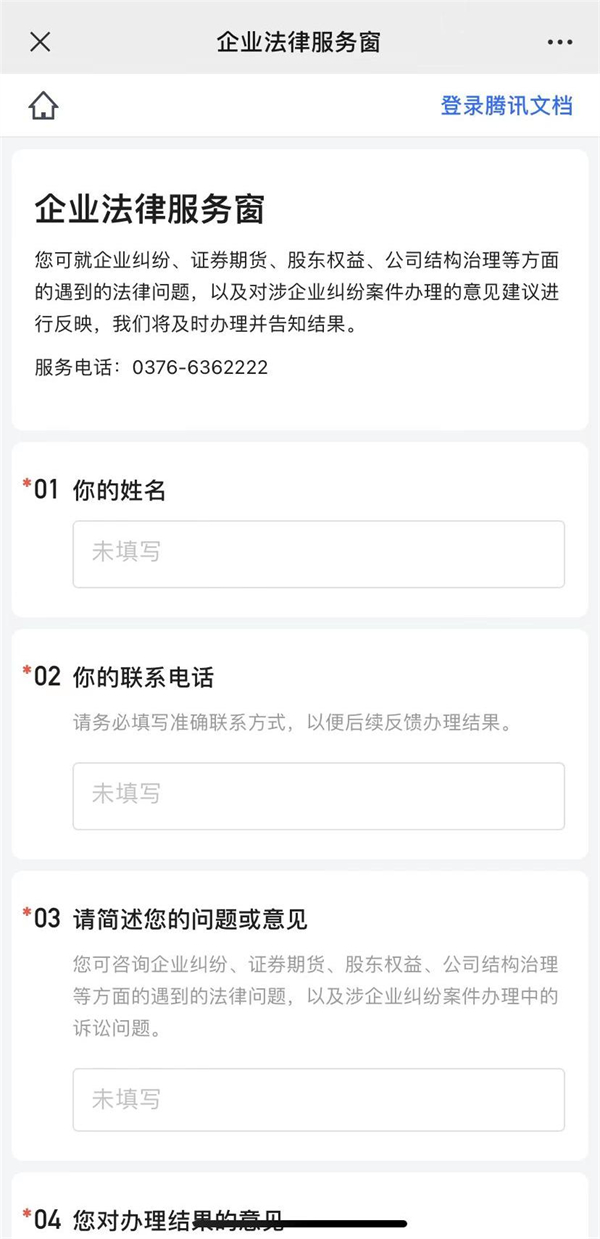The image size is (600, 1239).
Task: Close the 企业法律服务窗 page
Action: click(x=40, y=42)
